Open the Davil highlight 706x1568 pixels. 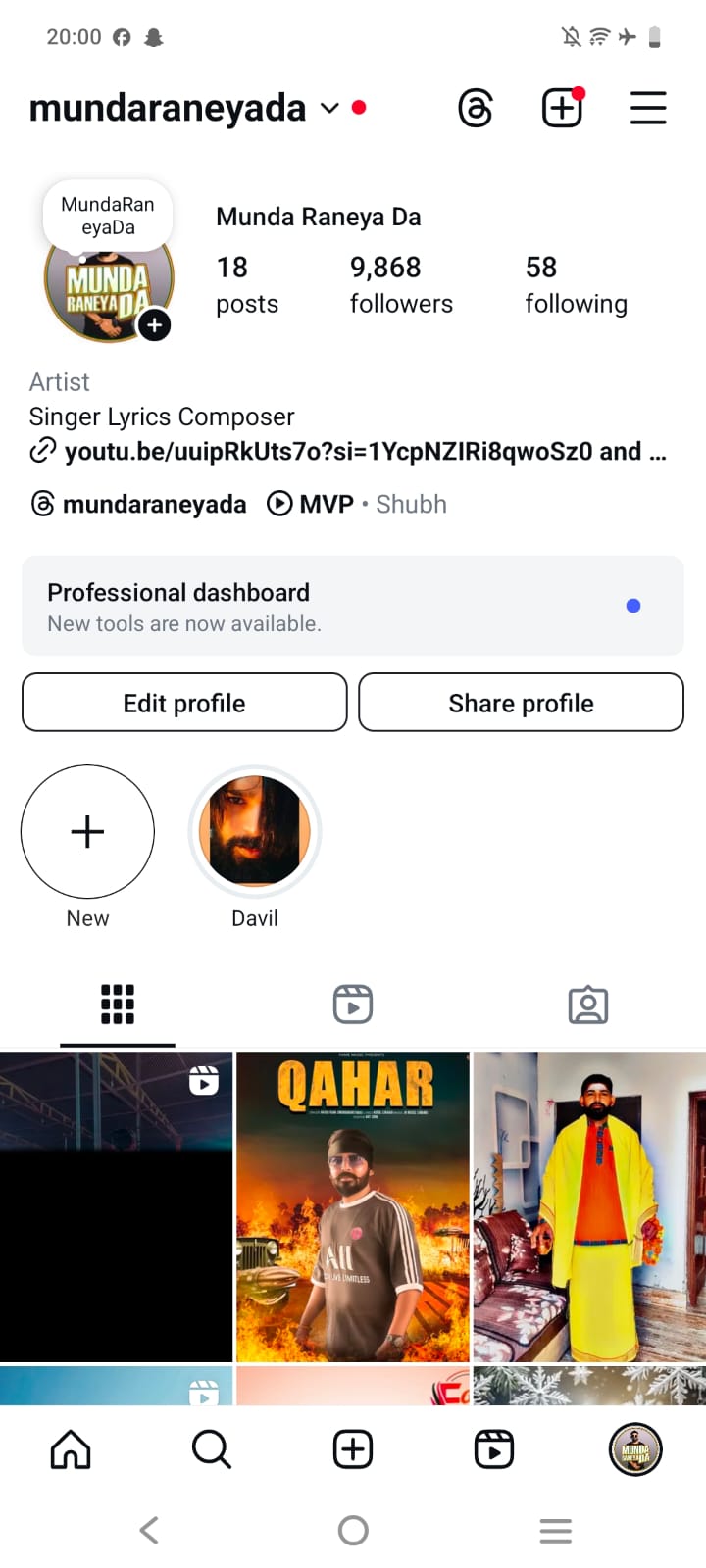pyautogui.click(x=255, y=832)
